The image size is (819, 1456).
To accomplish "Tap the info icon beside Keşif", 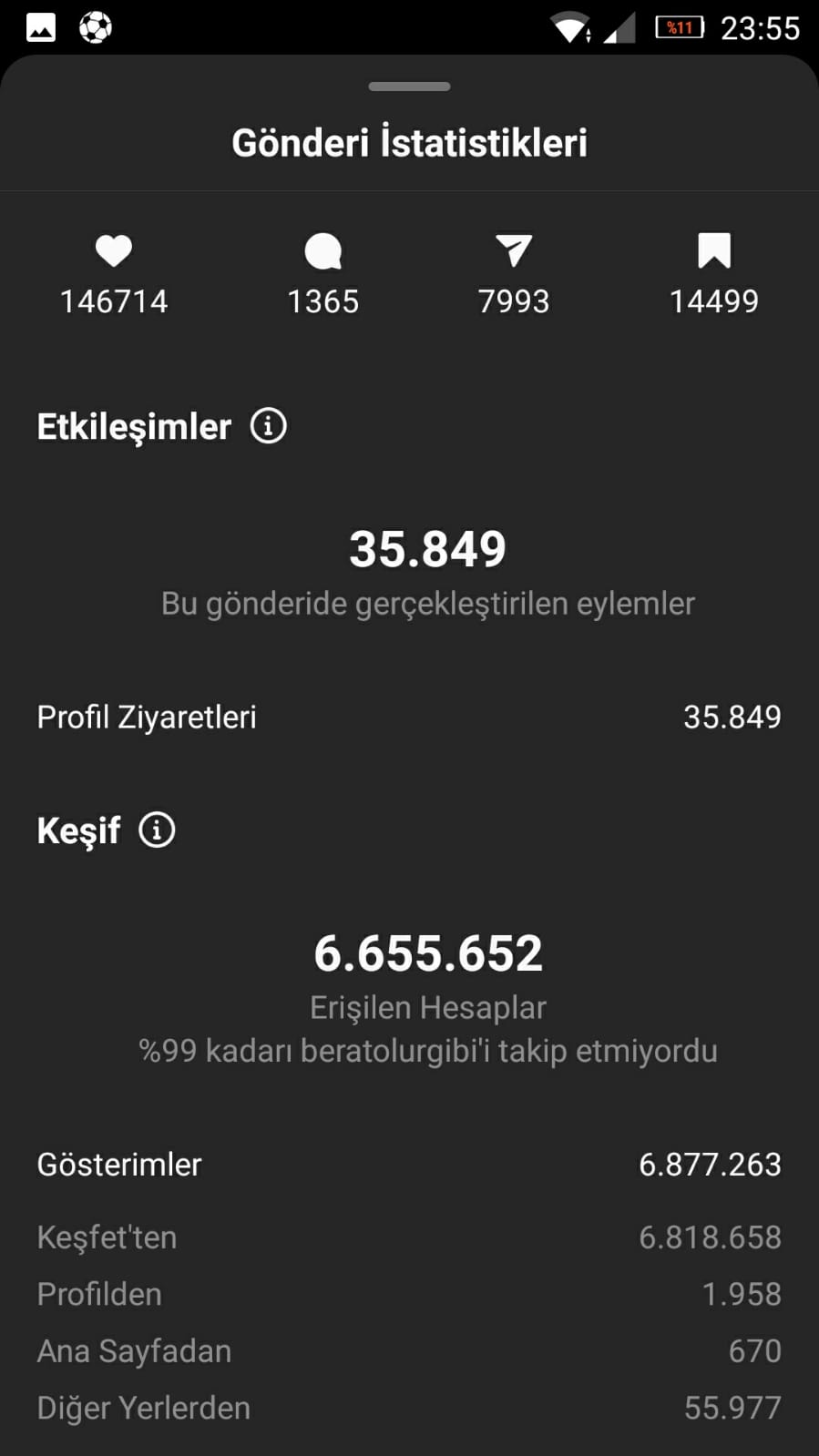I will pyautogui.click(x=157, y=830).
